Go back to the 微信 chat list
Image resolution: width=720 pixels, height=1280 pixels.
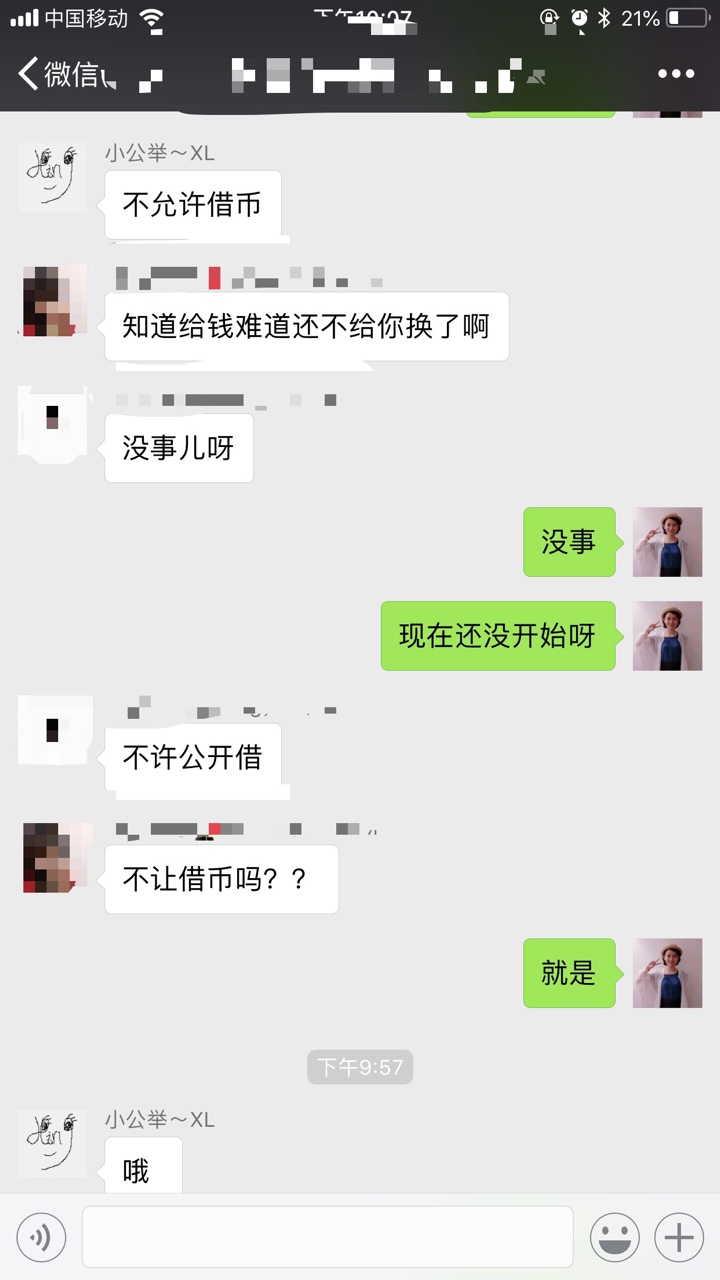tap(58, 74)
